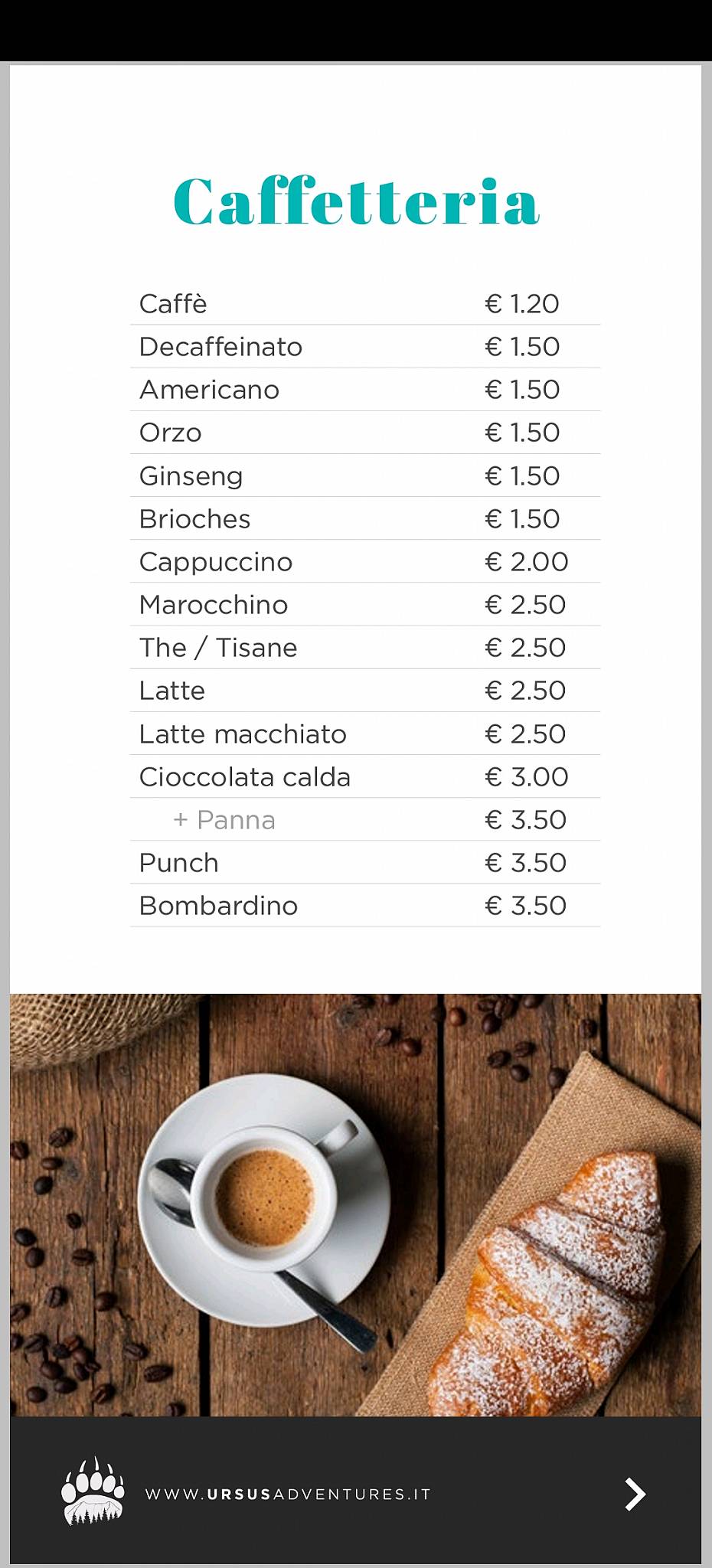The image size is (712, 1568).
Task: Click the Ginseng menu line
Action: tap(191, 475)
